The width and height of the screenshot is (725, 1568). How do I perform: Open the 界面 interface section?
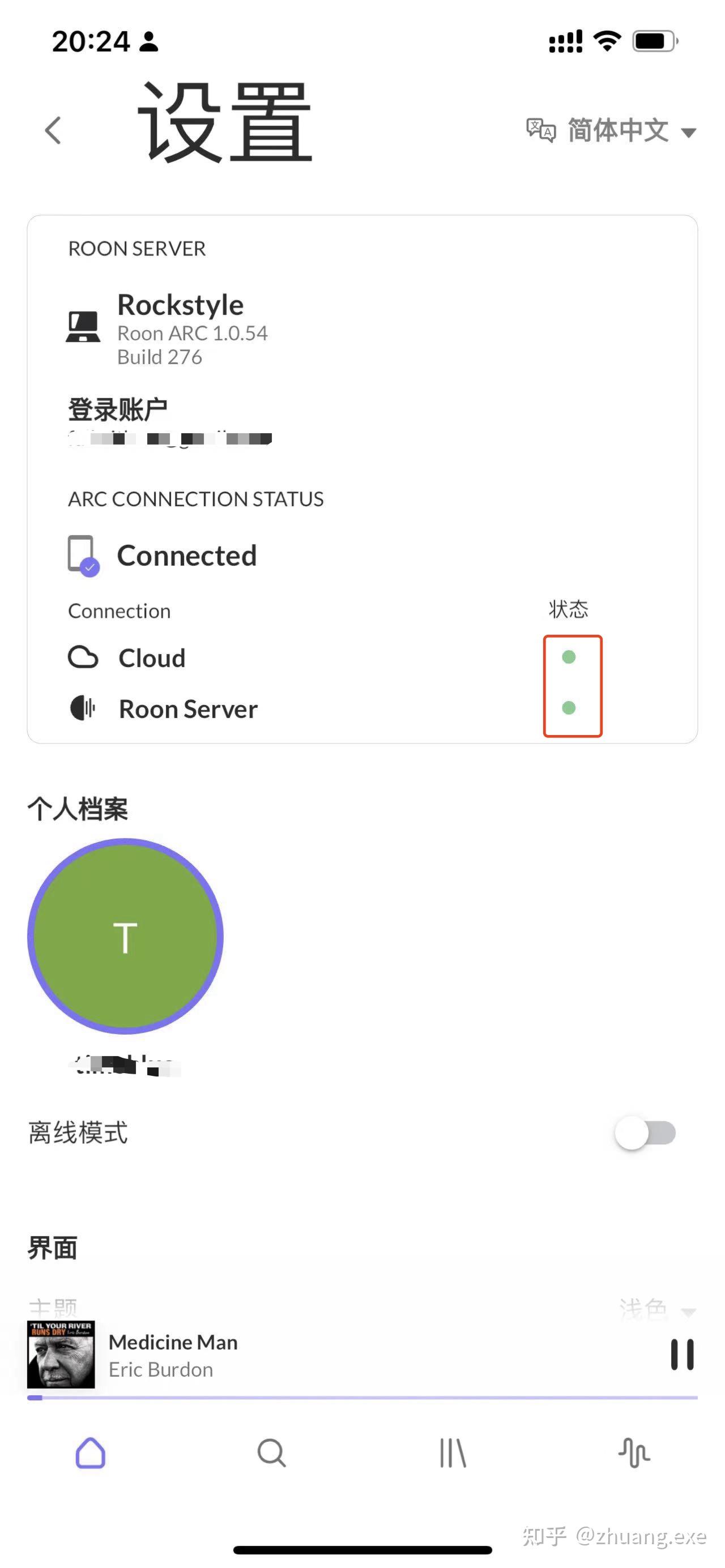point(52,1246)
